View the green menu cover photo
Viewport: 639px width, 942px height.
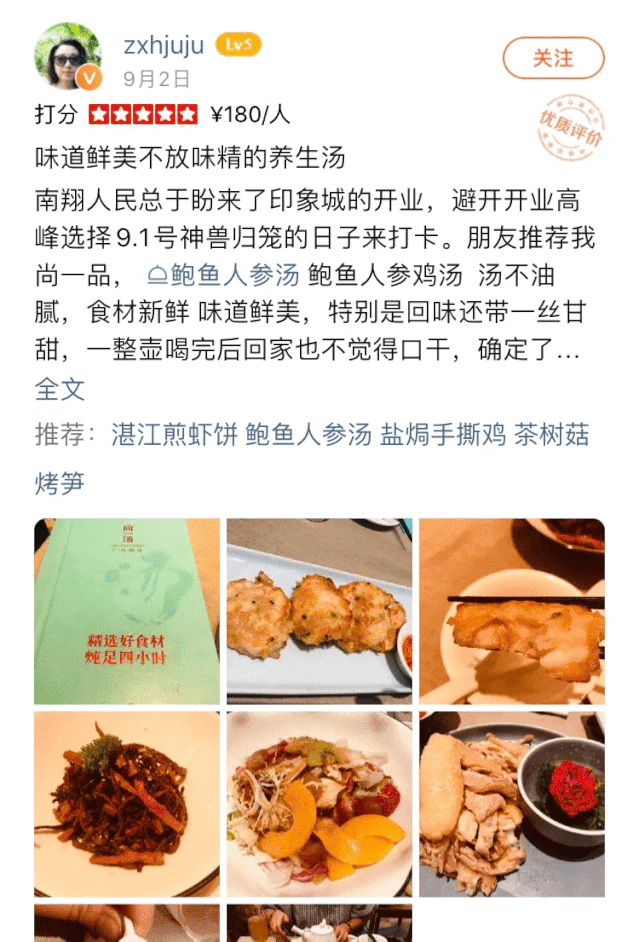tap(126, 611)
